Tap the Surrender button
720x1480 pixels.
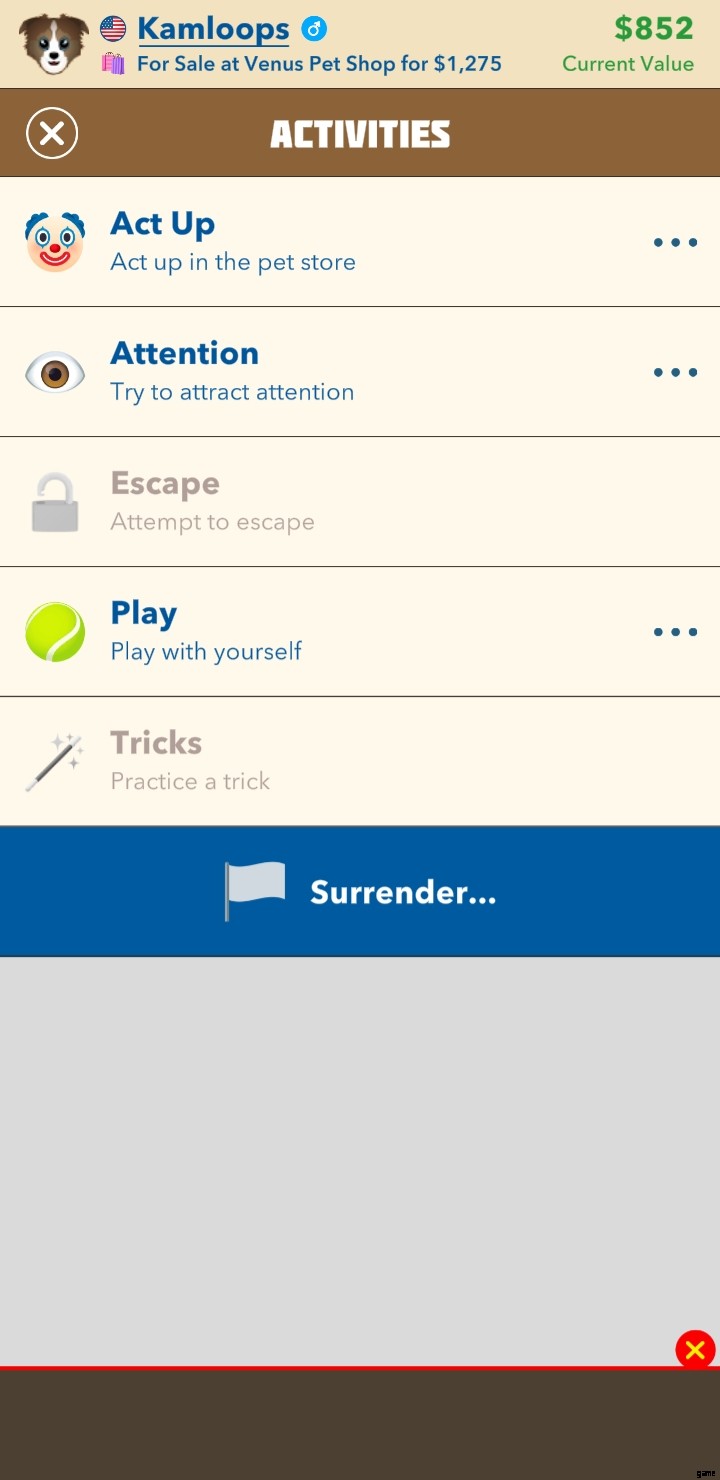point(360,891)
